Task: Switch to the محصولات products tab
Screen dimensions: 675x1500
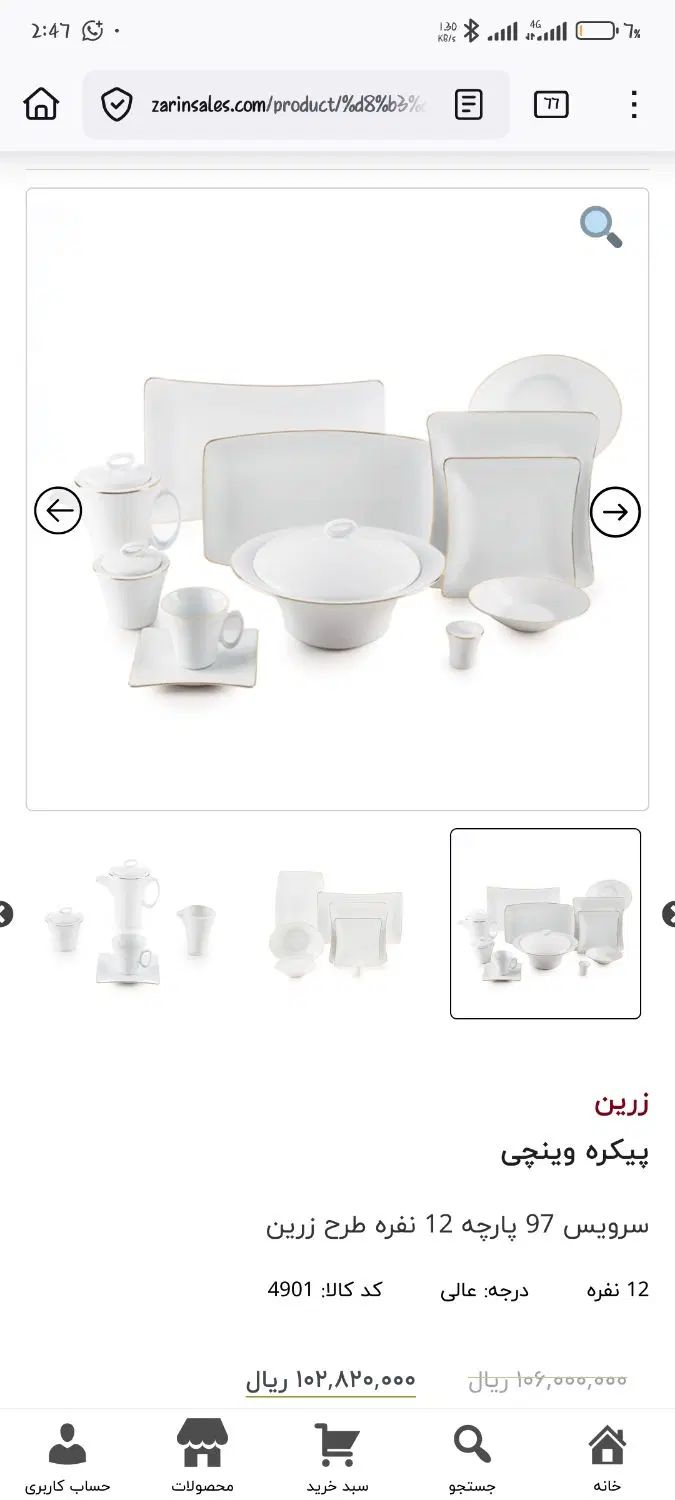Action: click(x=202, y=1458)
